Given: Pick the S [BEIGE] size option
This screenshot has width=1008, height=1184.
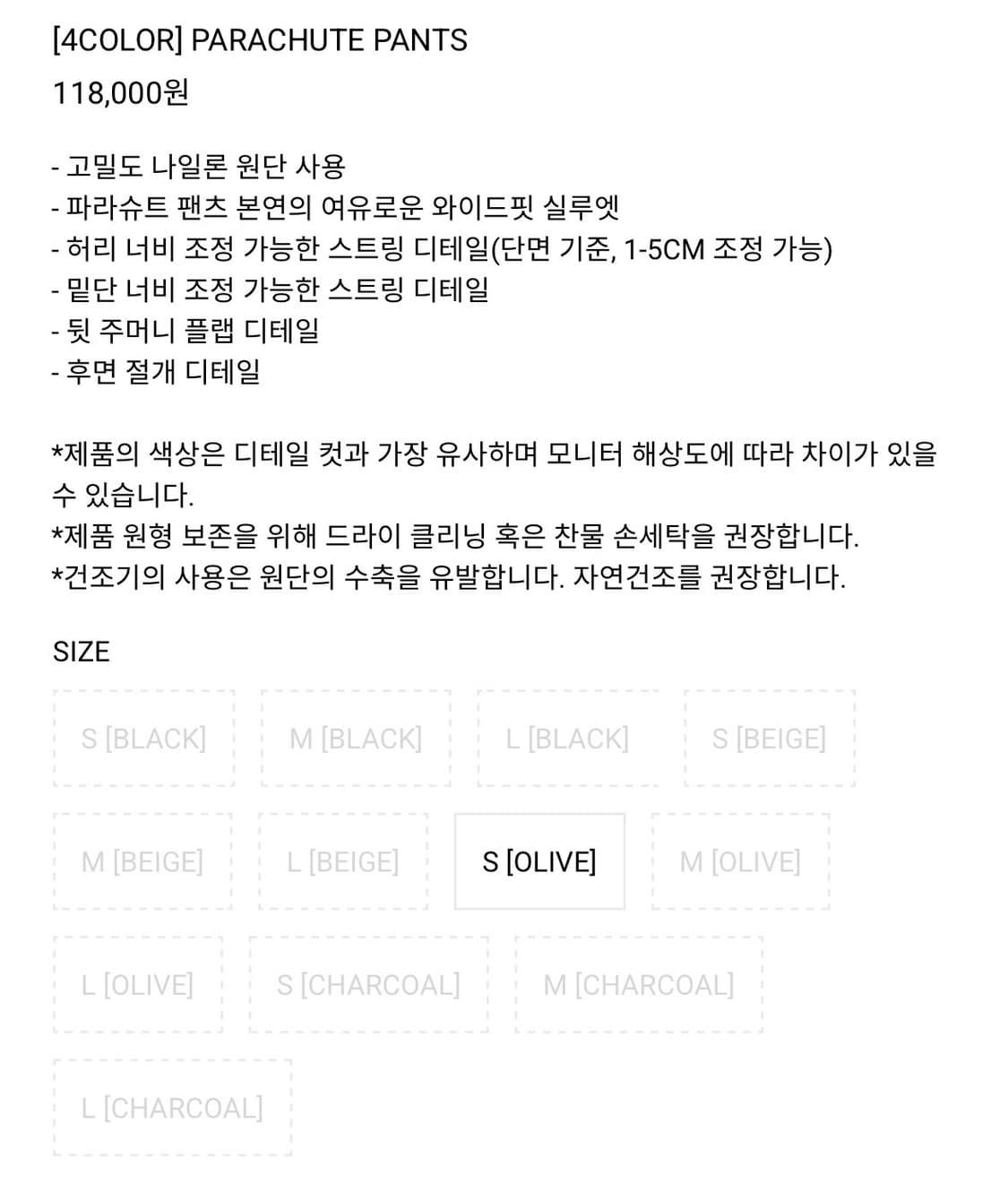Looking at the screenshot, I should (x=771, y=739).
